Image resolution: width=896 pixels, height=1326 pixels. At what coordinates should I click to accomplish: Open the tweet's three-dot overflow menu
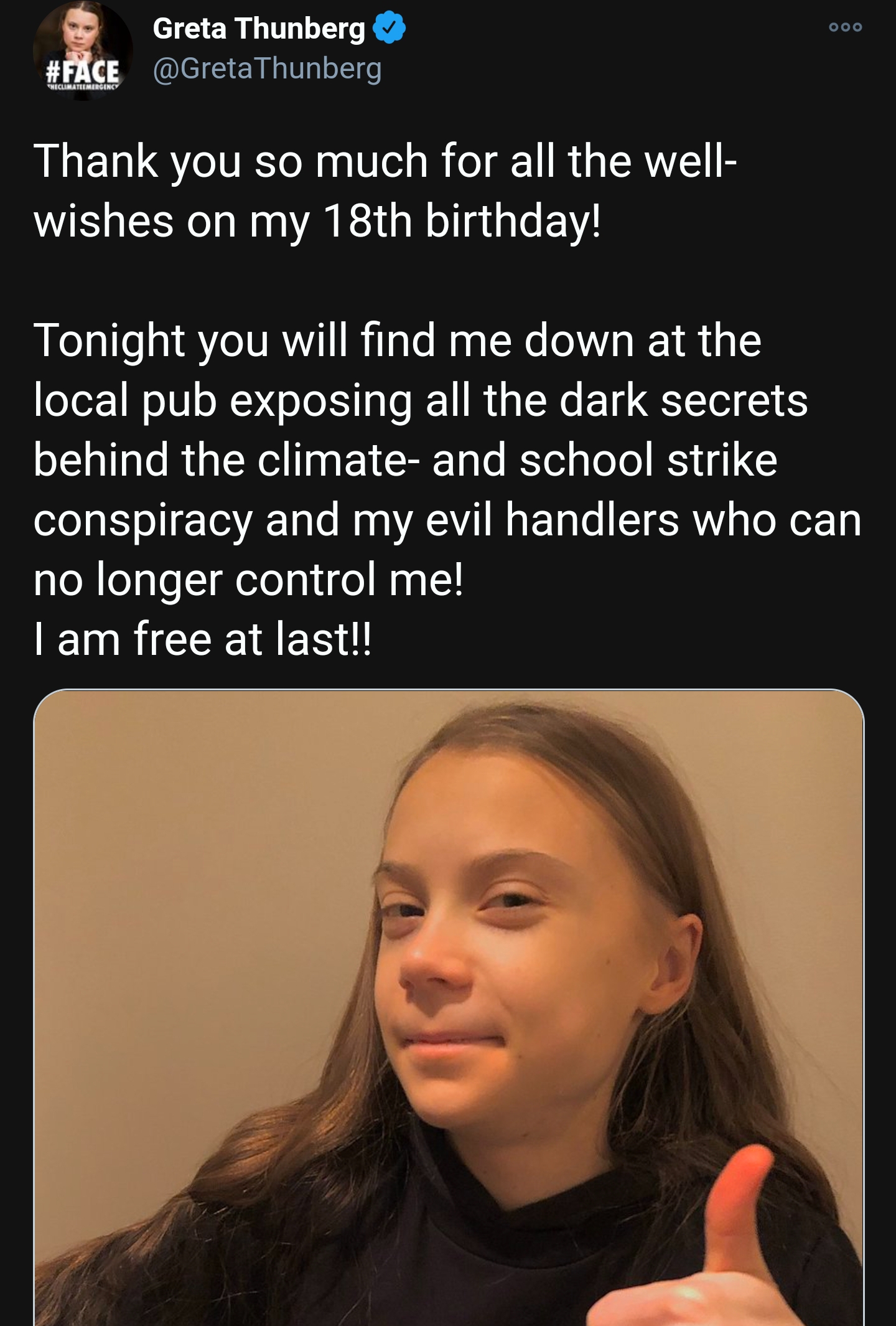[845, 27]
